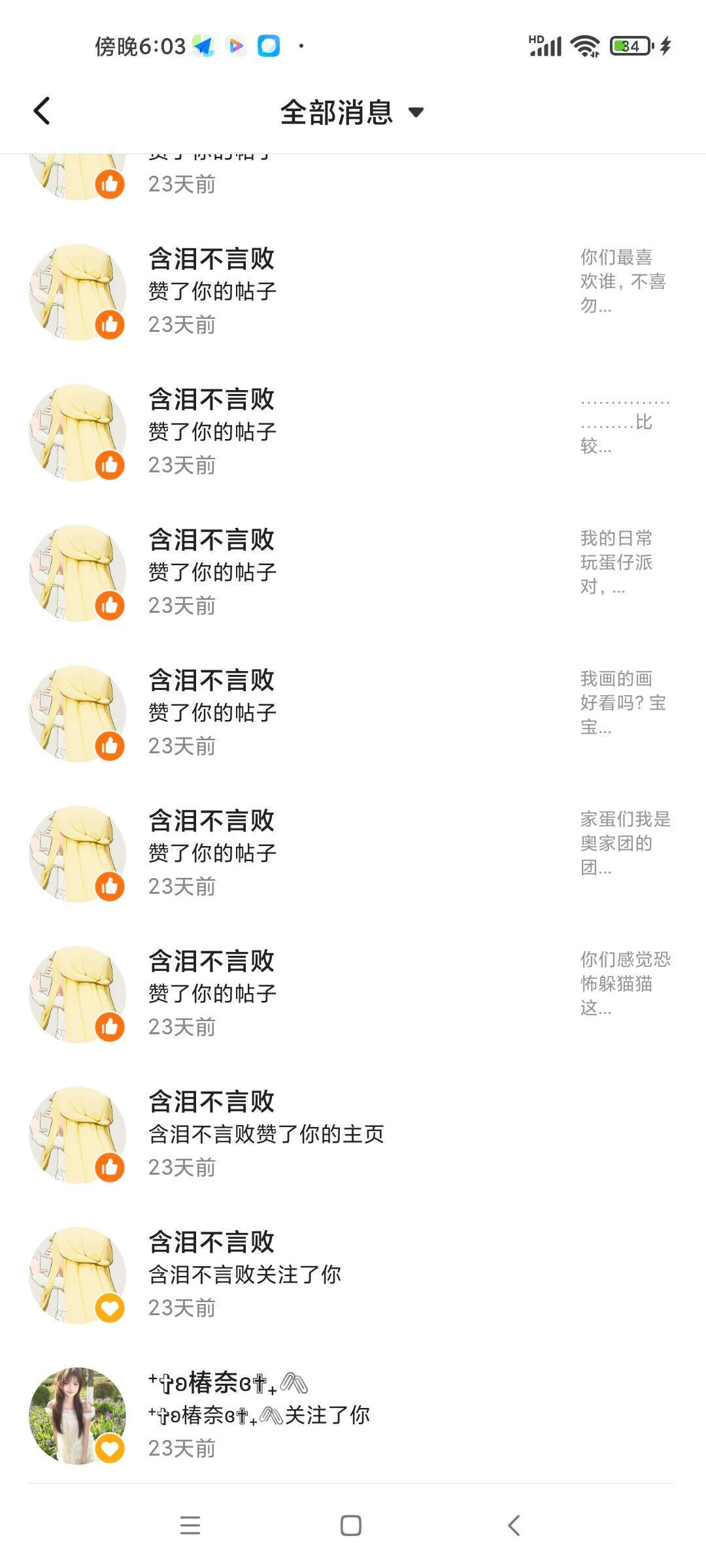Image resolution: width=706 pixels, height=1568 pixels.
Task: Open the 含泪不言败关注了你 follow notification
Action: pyautogui.click(x=353, y=1275)
